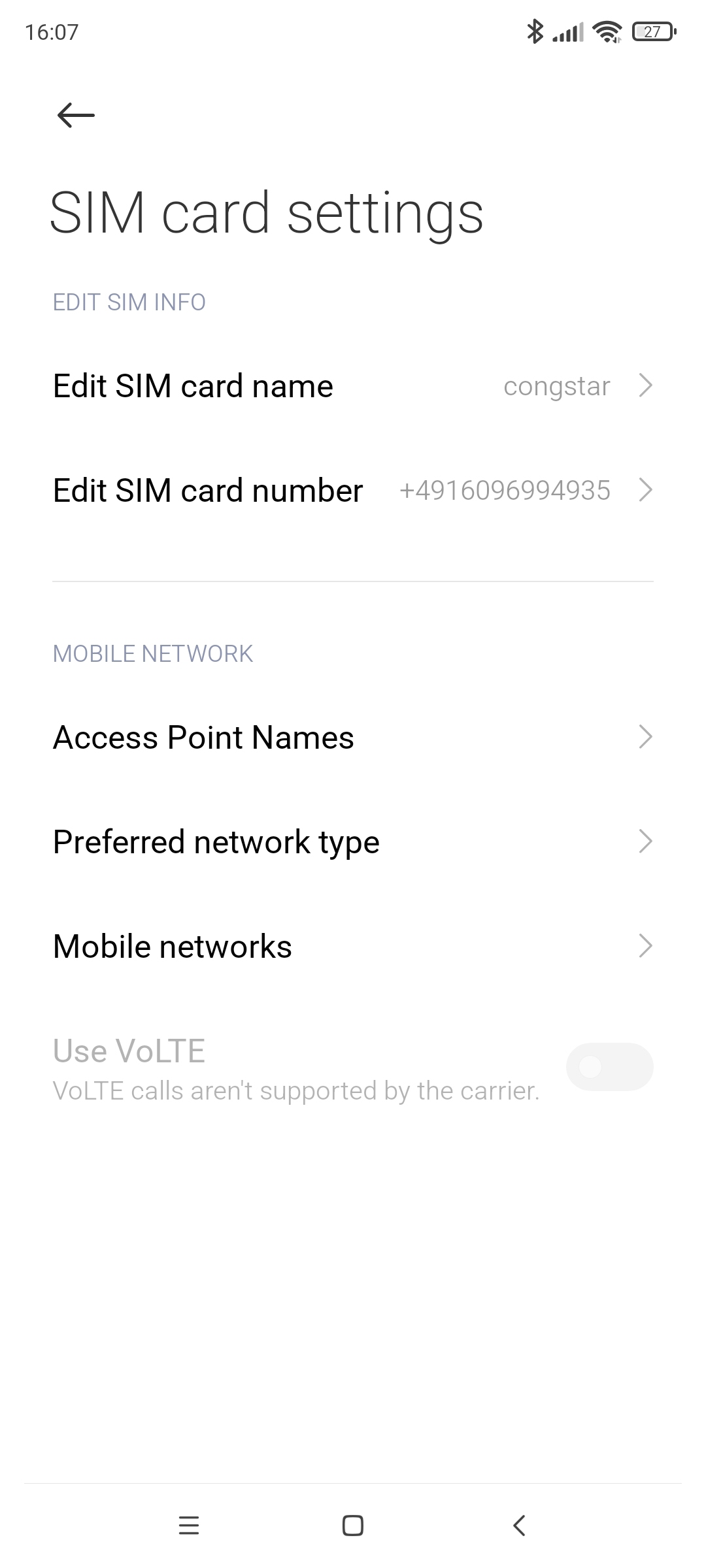Open Preferred network type
The image size is (706, 1568).
pyautogui.click(x=353, y=841)
